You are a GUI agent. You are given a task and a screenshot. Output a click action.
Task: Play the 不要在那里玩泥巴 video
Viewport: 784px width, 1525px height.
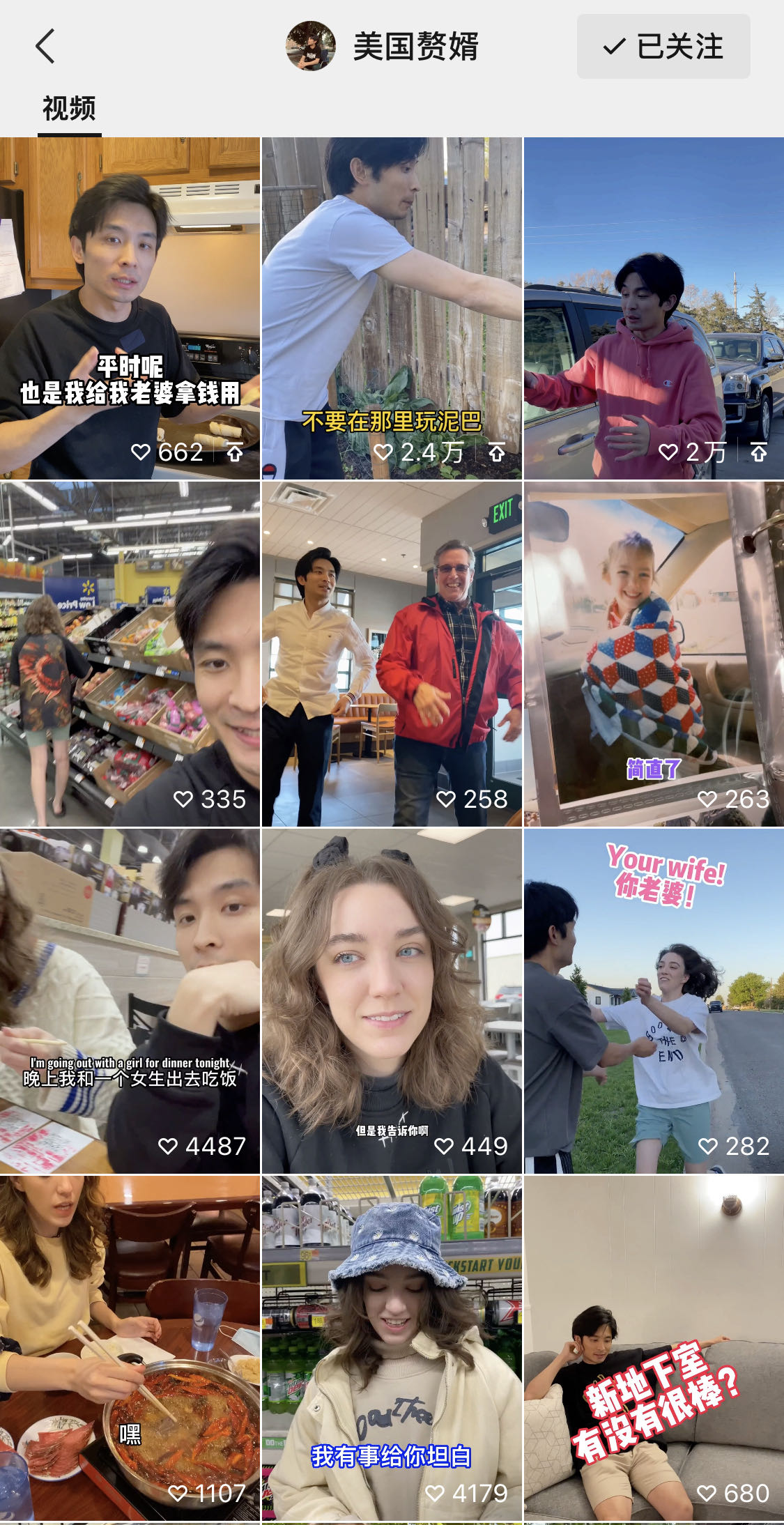(x=392, y=309)
